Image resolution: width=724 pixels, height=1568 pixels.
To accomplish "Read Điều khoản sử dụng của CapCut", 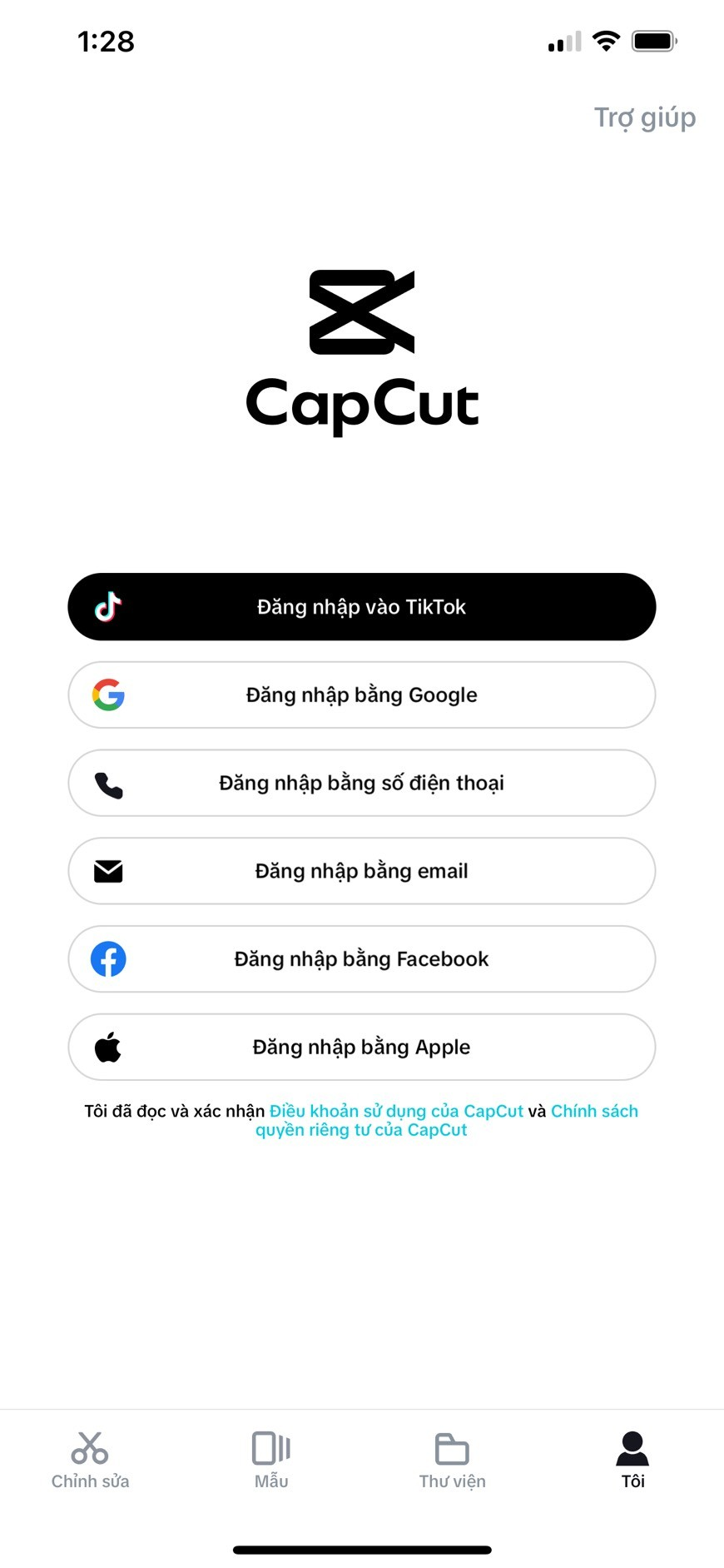I will point(396,1112).
